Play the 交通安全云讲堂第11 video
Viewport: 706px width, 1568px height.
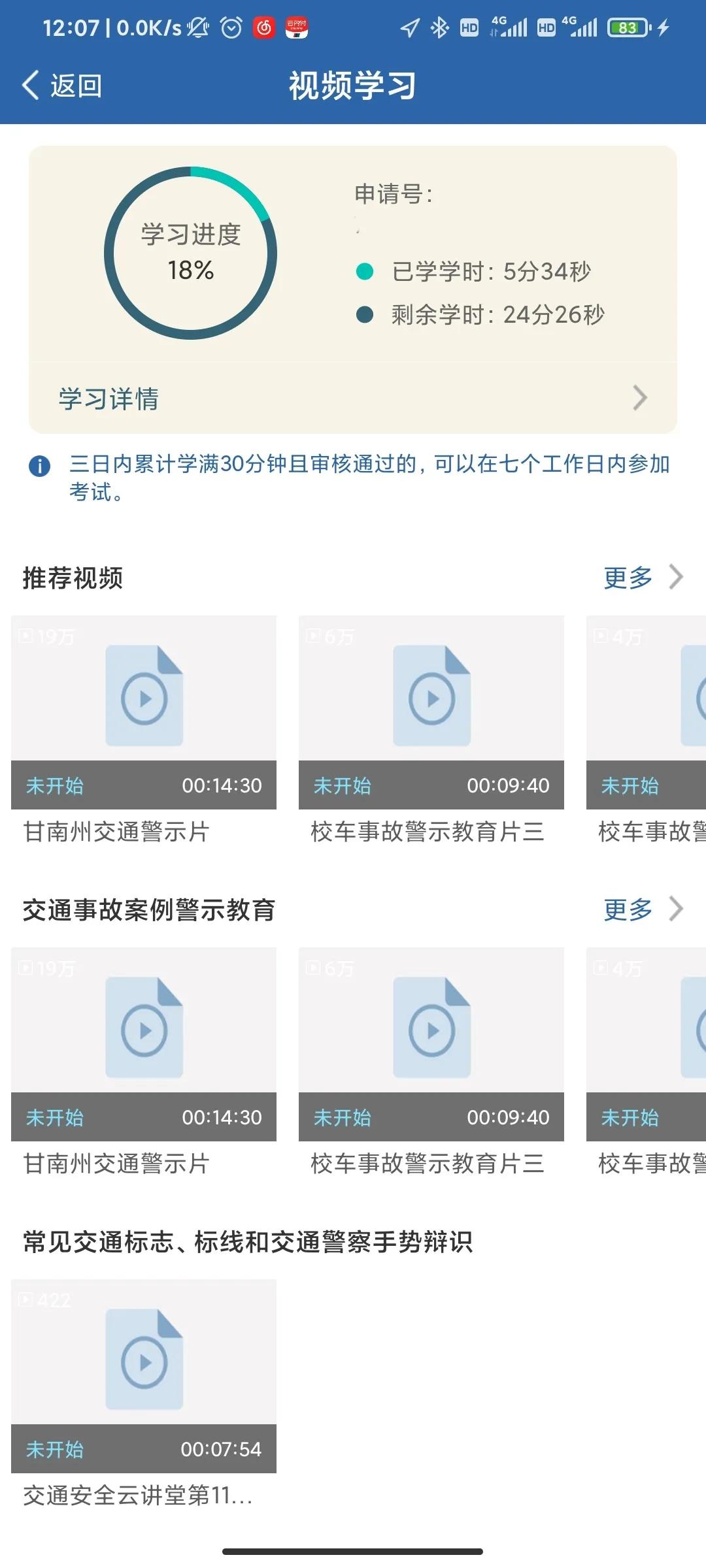144,1361
